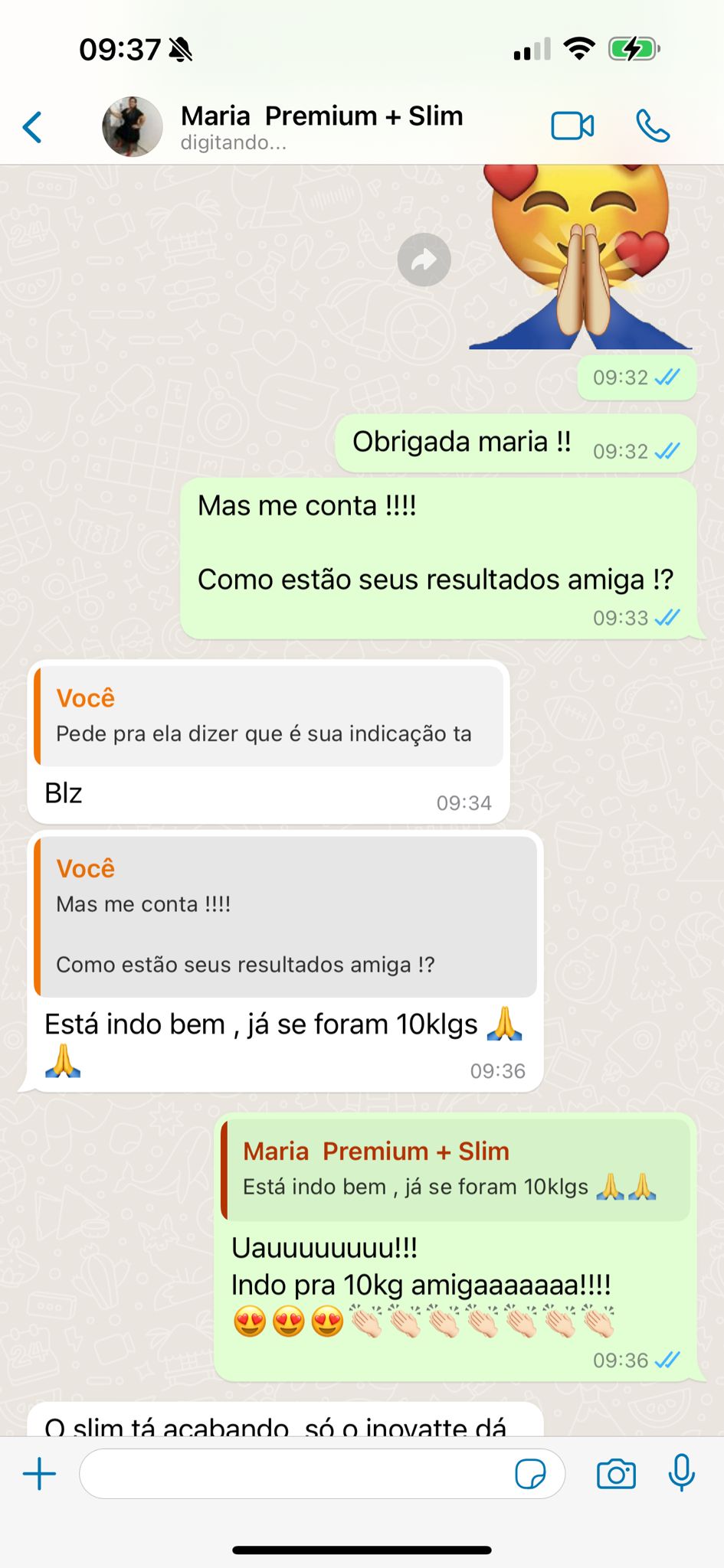Tap Maria's profile picture in header

[133, 127]
